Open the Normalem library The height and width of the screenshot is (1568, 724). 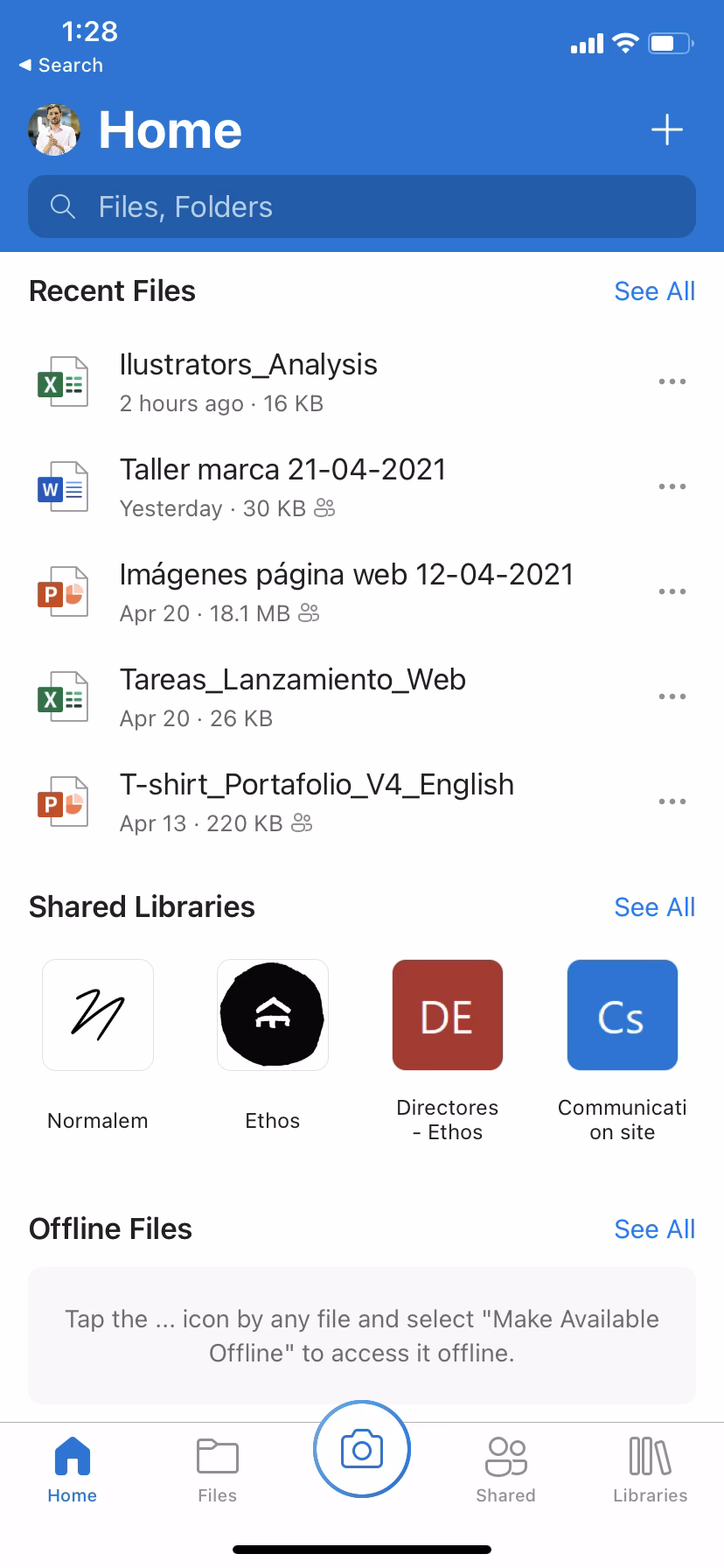coord(98,1015)
